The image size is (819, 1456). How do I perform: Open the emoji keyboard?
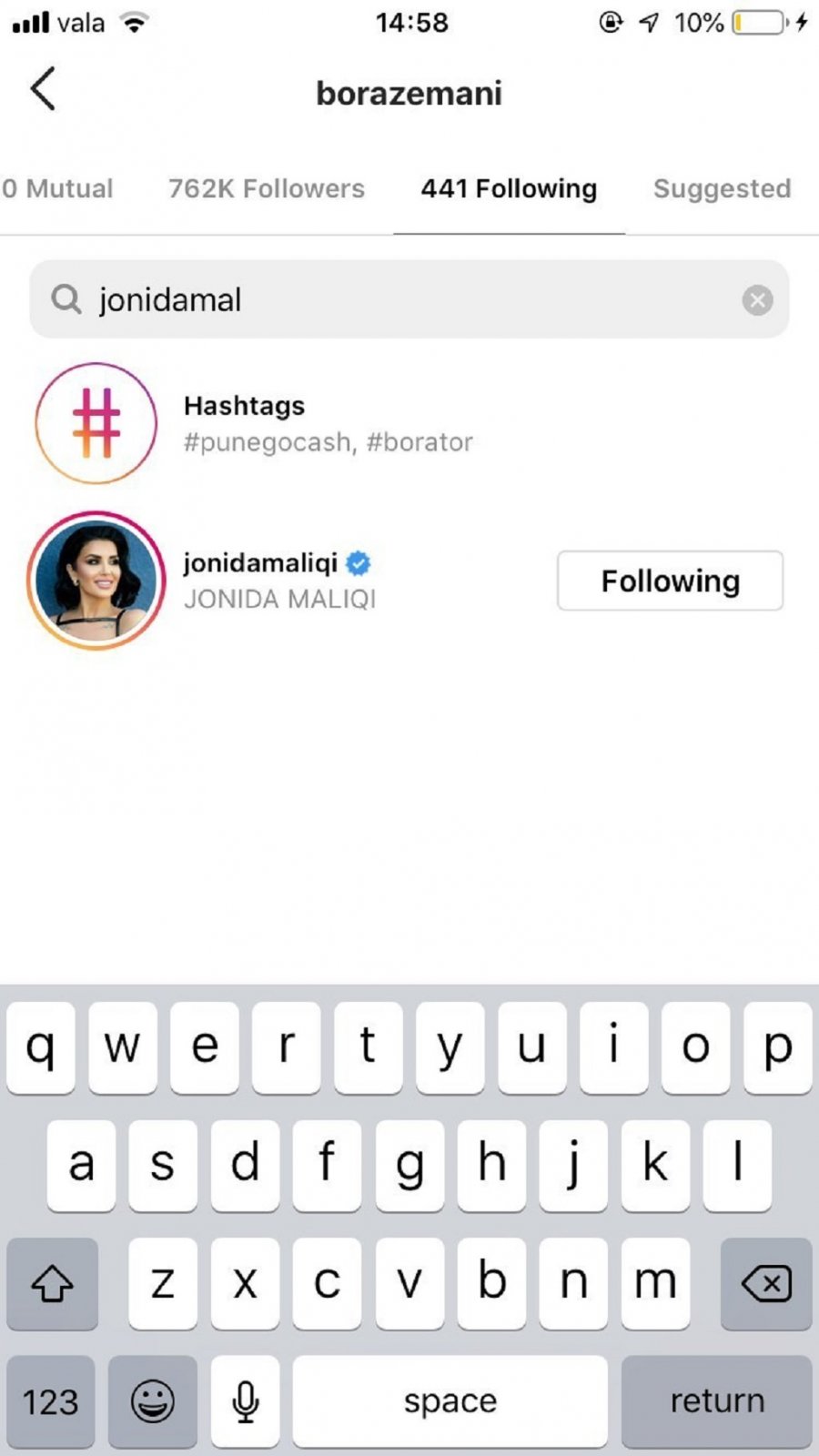pyautogui.click(x=152, y=1400)
